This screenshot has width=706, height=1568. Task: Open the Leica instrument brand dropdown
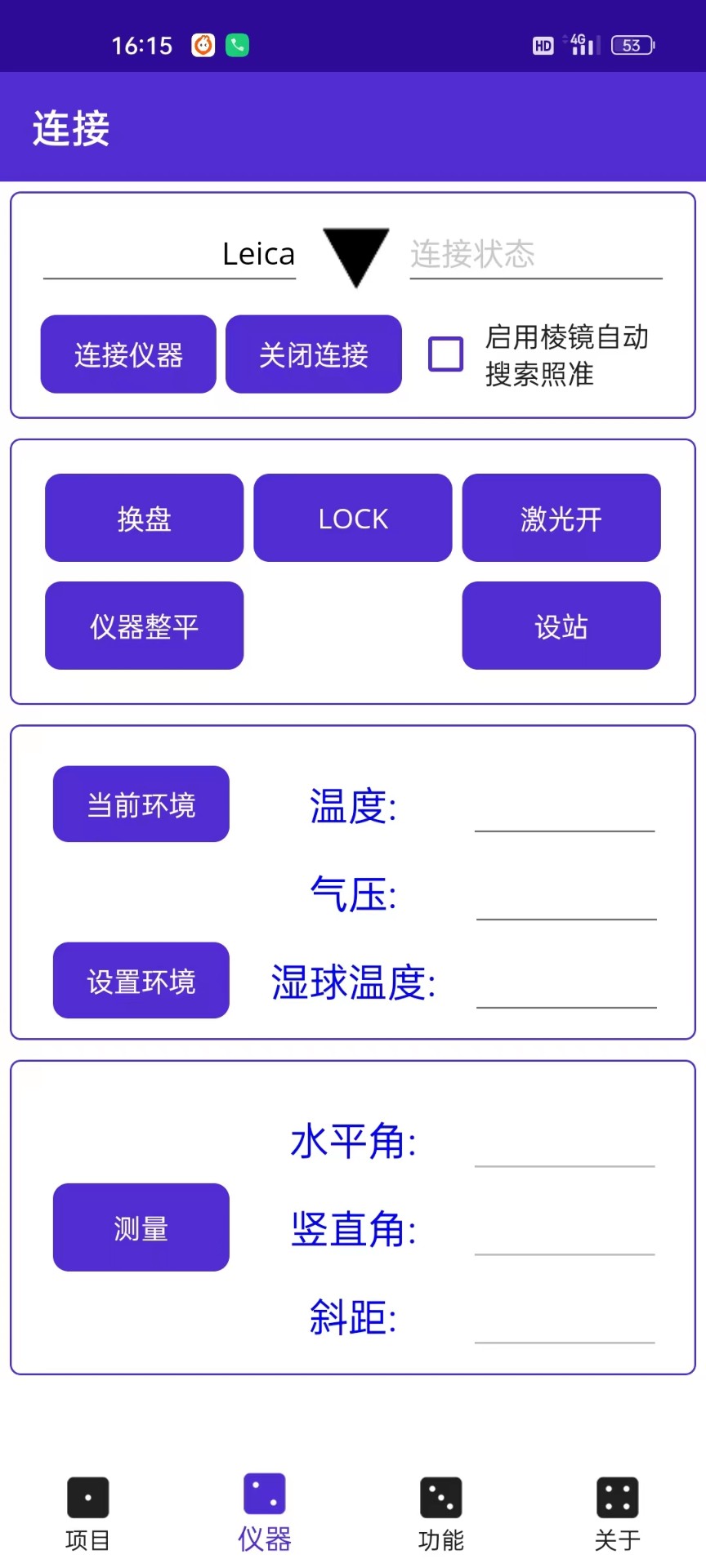[x=257, y=254]
